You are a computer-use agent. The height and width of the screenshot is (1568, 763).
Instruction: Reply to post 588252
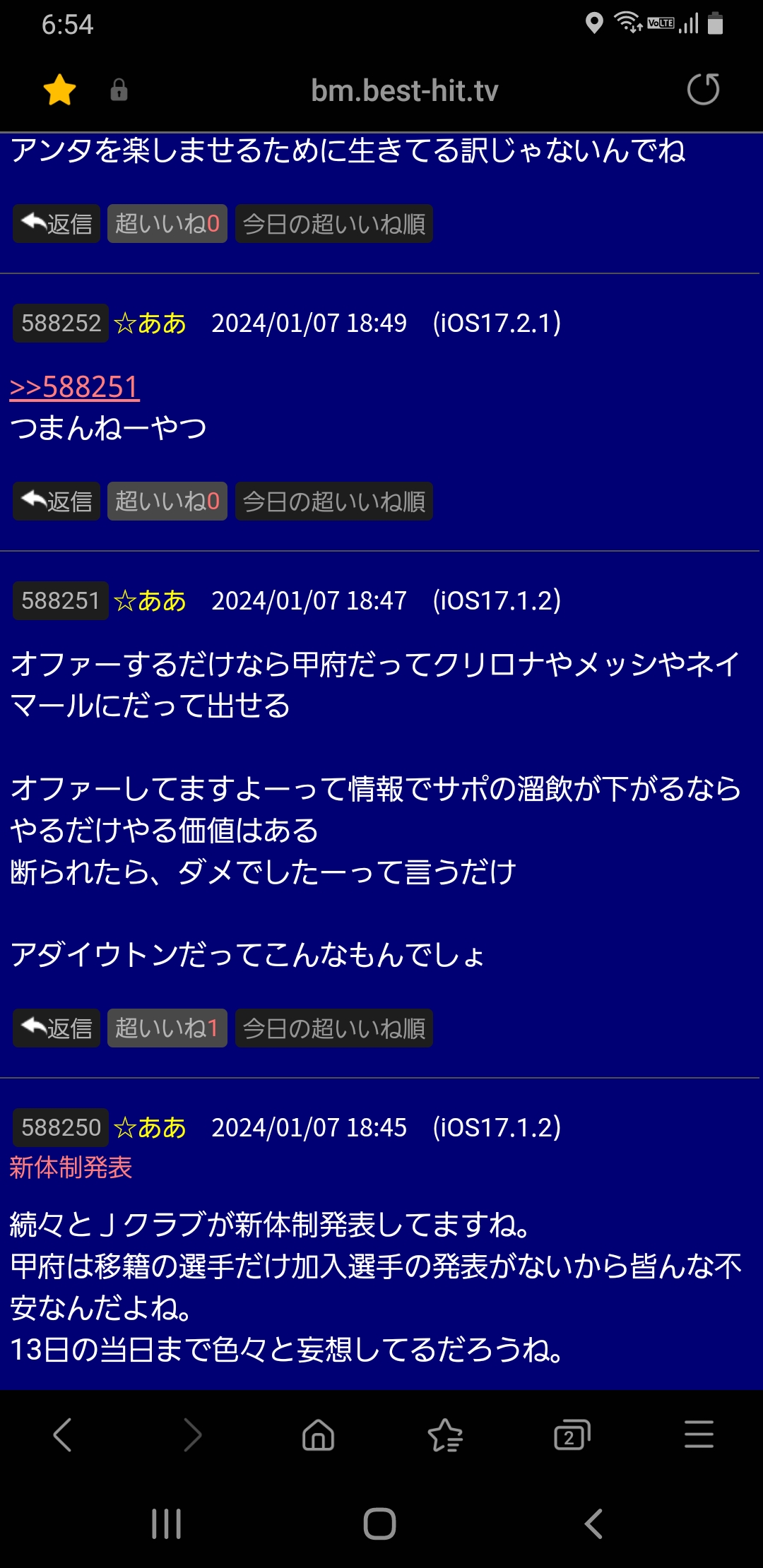(x=57, y=501)
